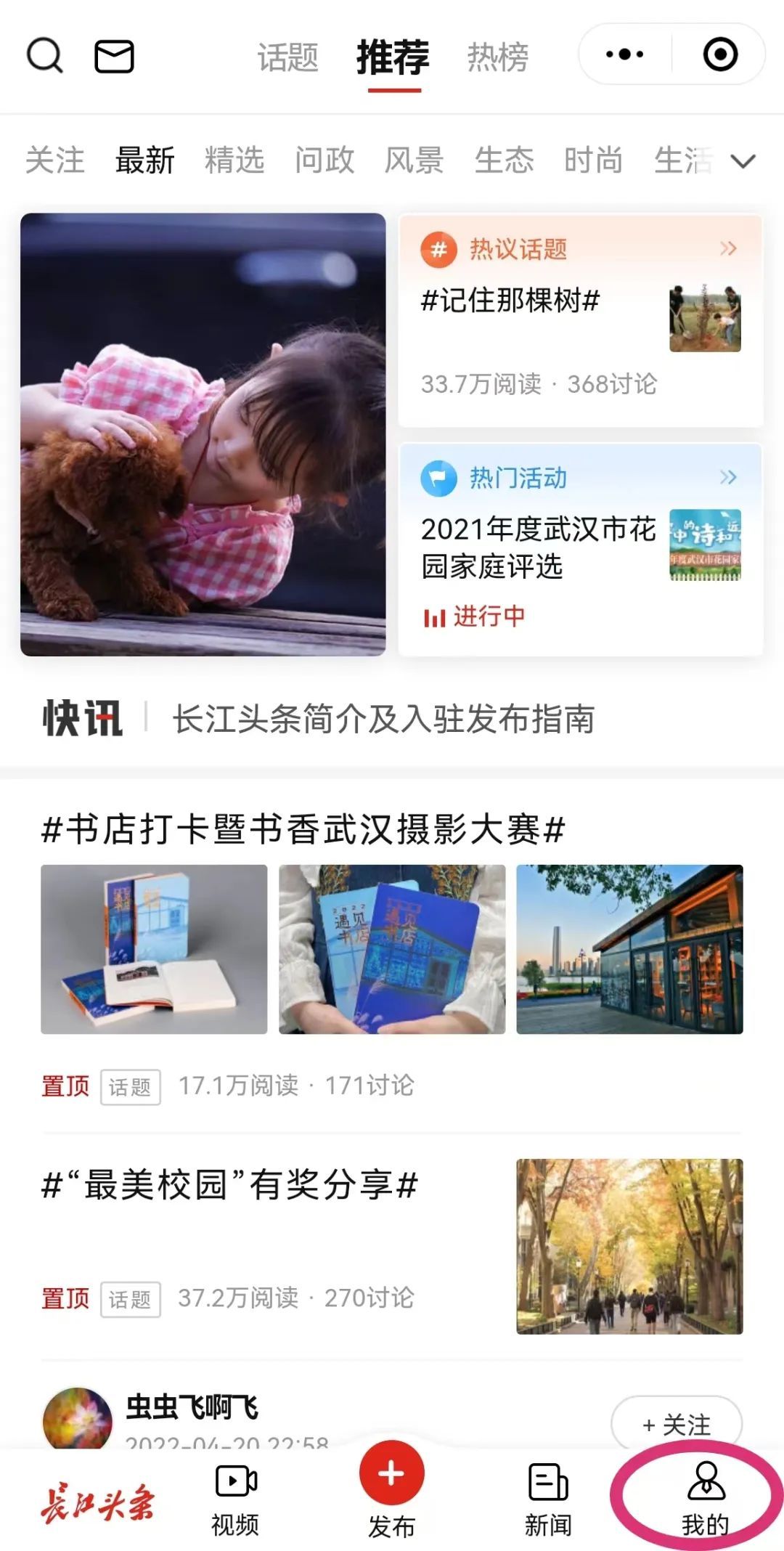
Task: Tap the red 发布 plus button
Action: (x=391, y=1474)
